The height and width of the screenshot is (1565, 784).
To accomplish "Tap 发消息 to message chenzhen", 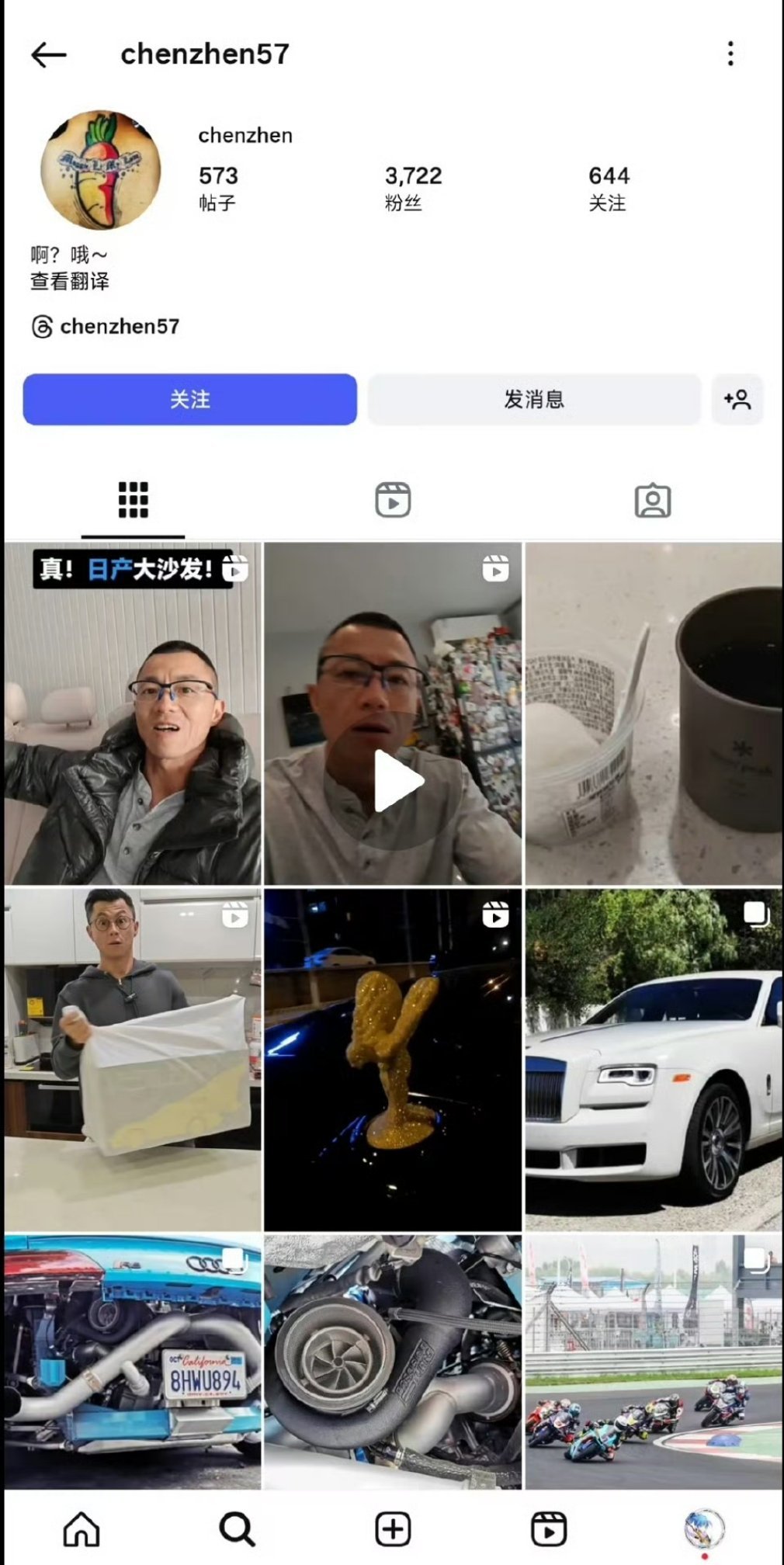I will [x=532, y=399].
